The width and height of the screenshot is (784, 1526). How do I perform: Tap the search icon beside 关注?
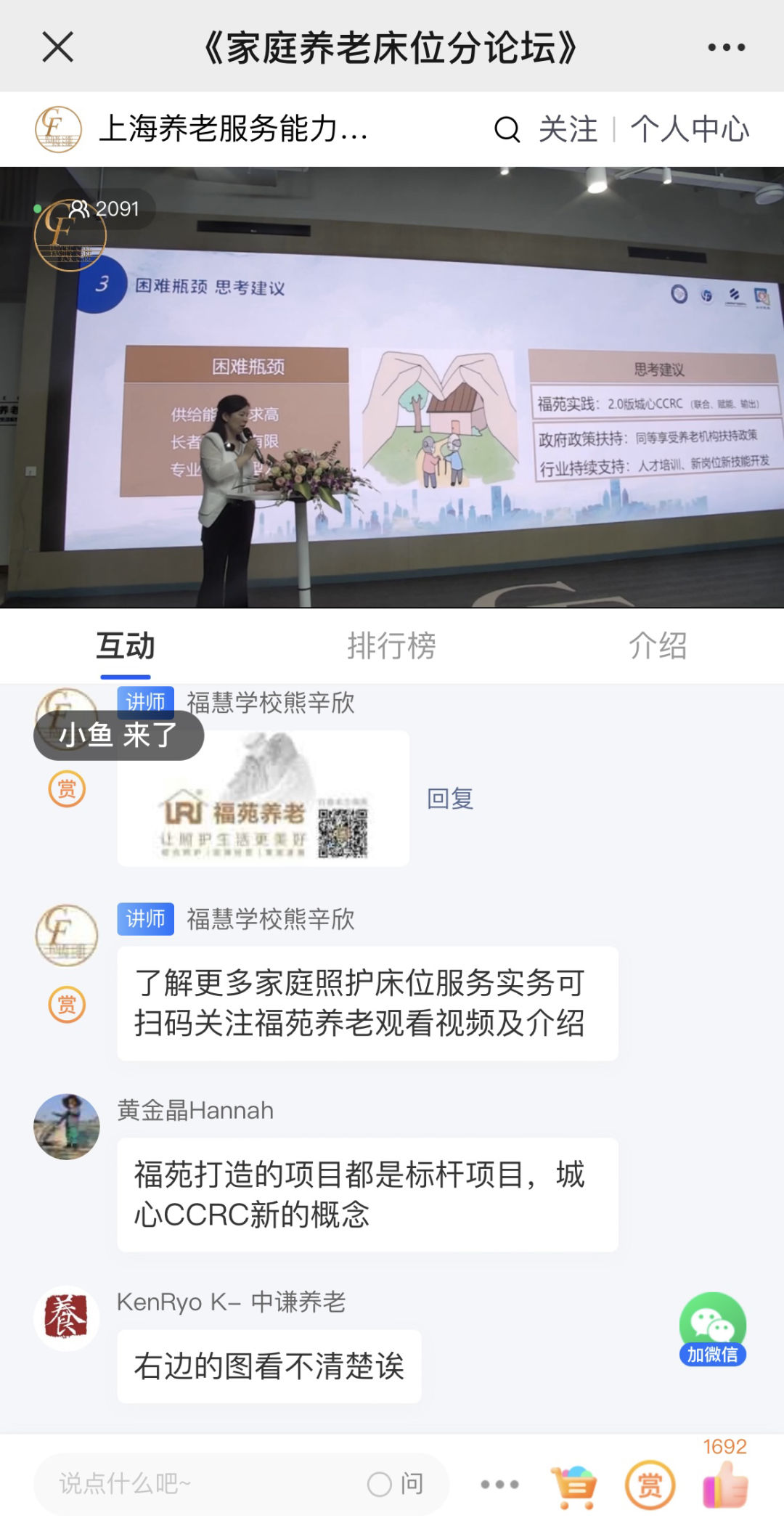(x=507, y=130)
